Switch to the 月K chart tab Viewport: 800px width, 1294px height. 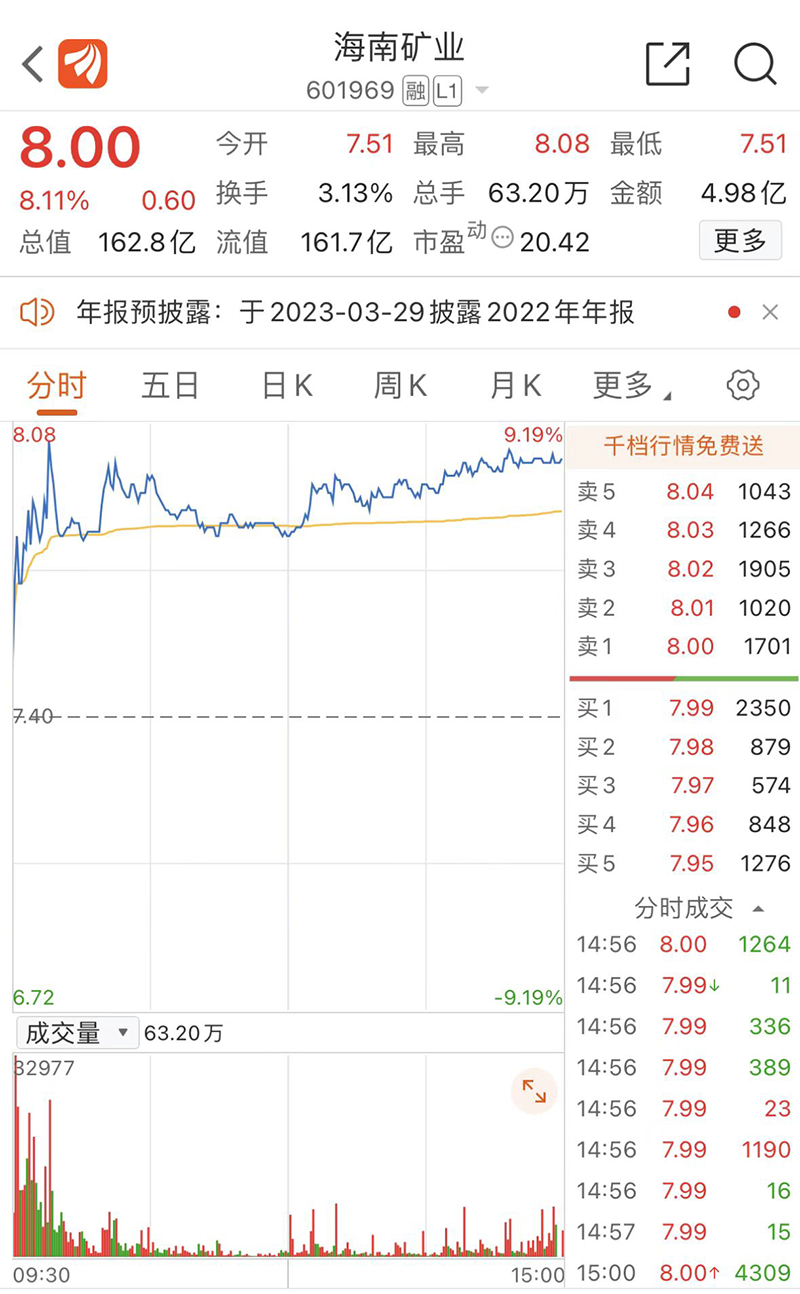(515, 385)
